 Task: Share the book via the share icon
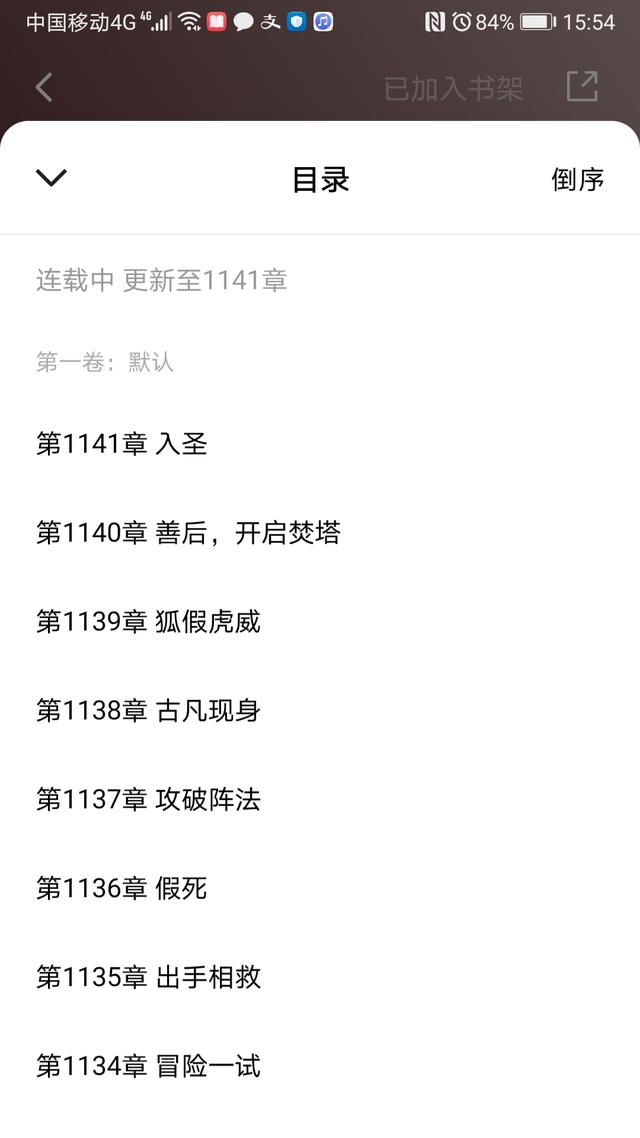pos(582,87)
